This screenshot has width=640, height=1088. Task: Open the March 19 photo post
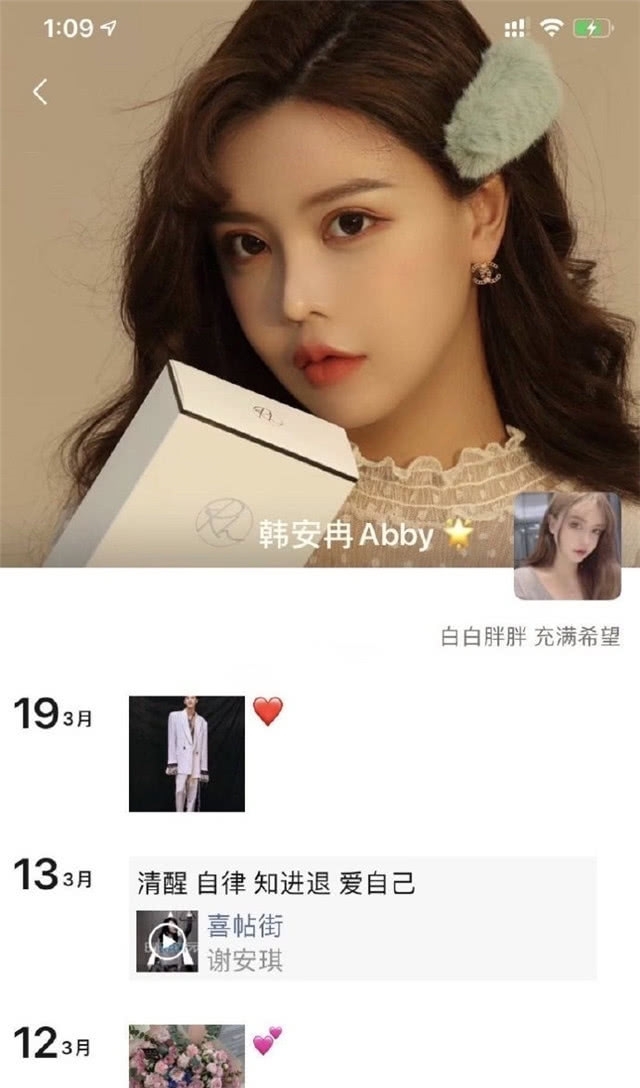click(187, 753)
